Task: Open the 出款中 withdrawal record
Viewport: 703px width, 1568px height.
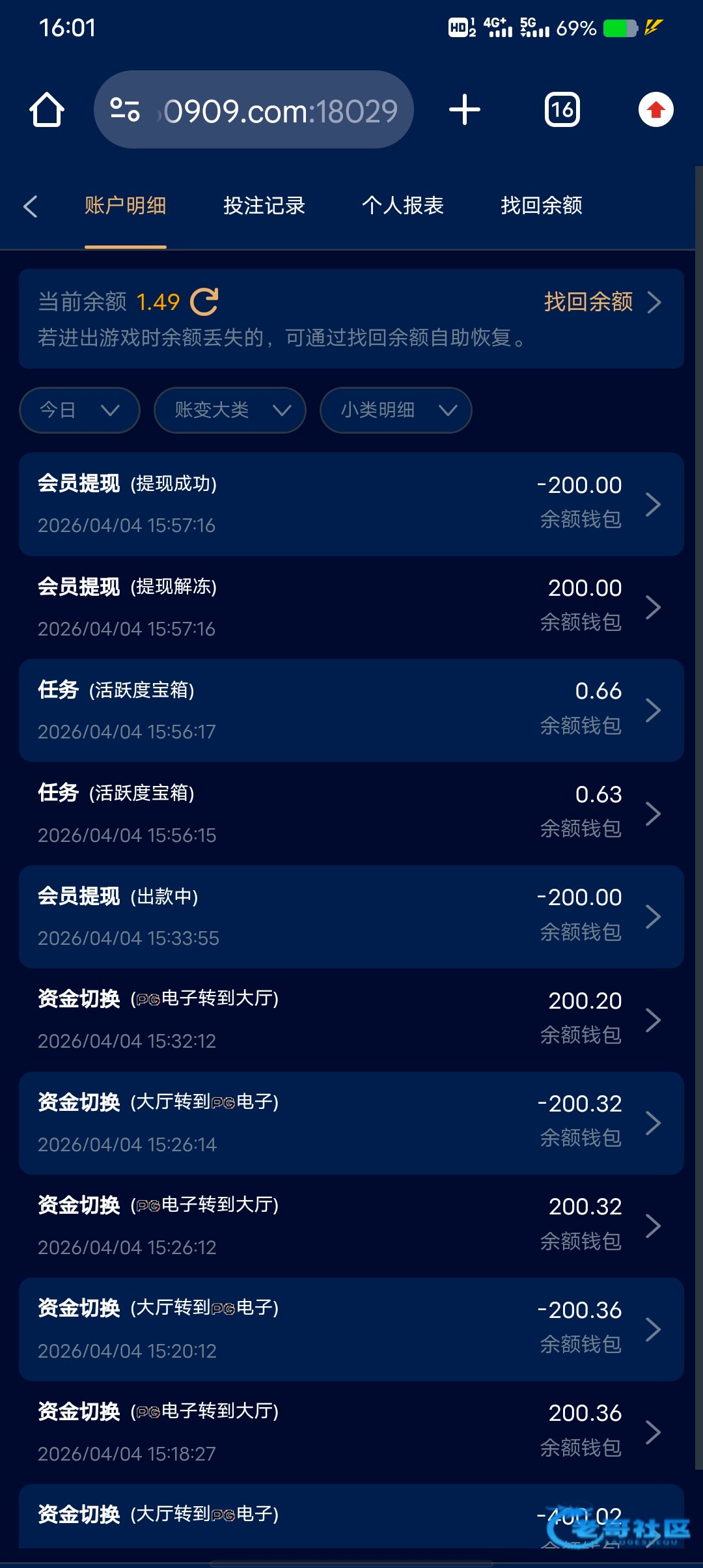Action: (351, 917)
